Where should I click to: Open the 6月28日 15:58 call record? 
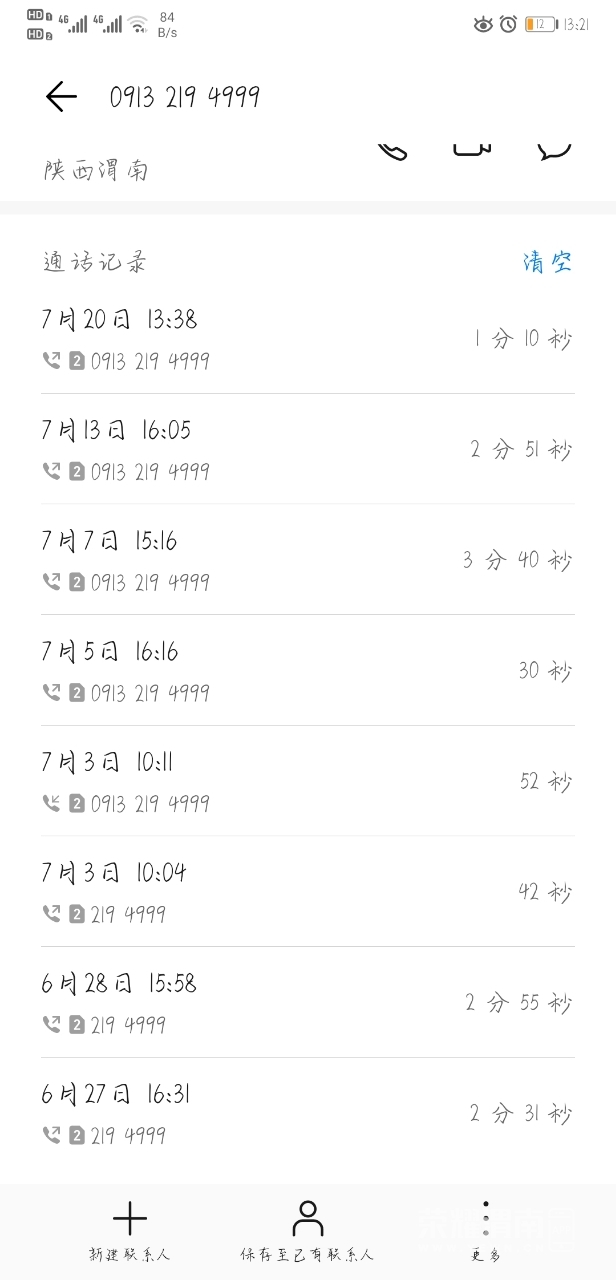308,1002
